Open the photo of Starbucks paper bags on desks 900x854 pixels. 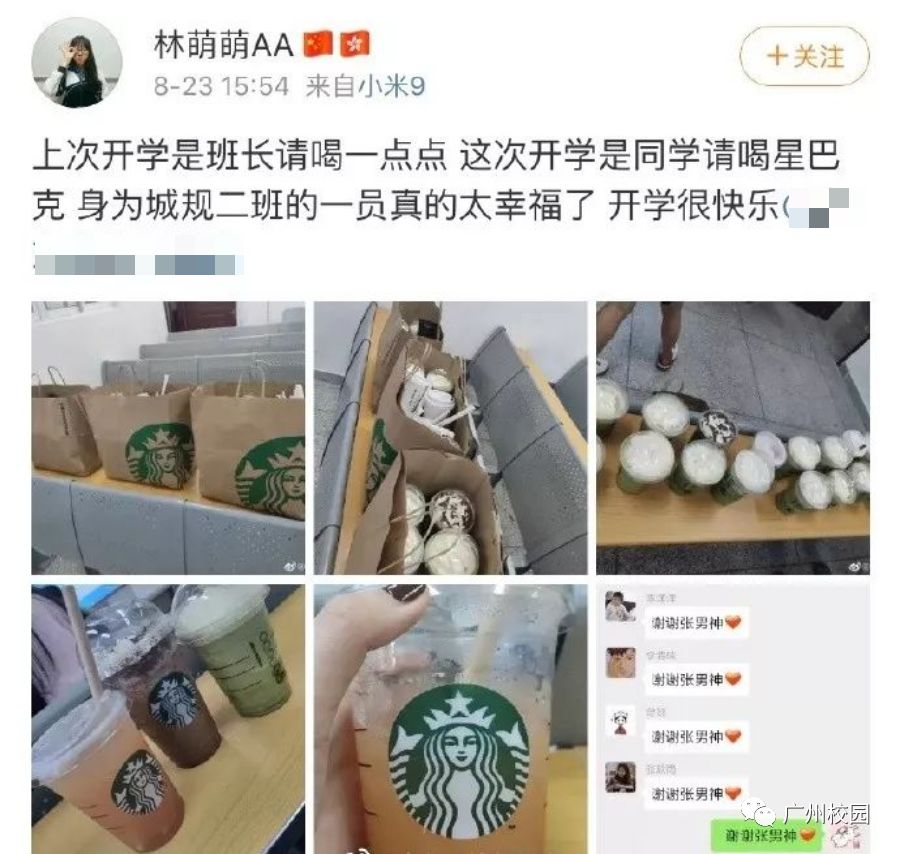[x=168, y=437]
